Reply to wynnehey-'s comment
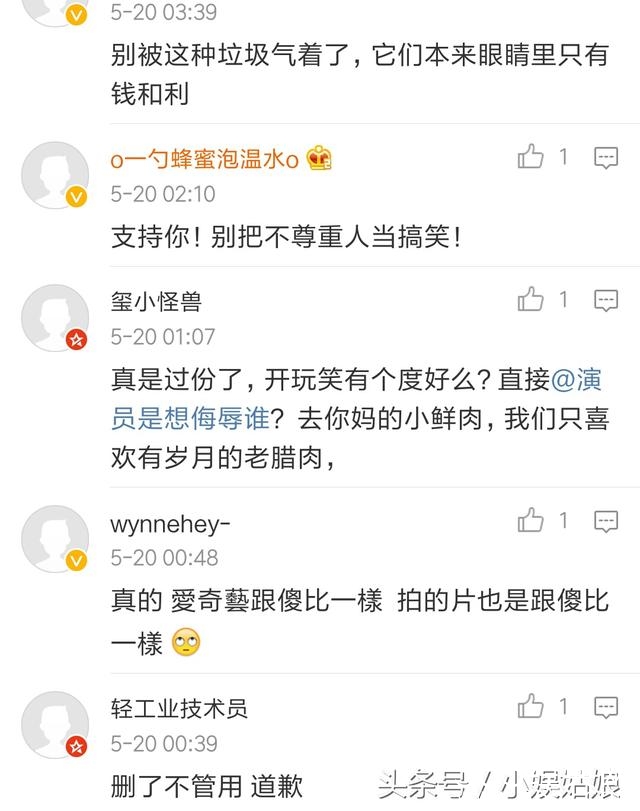This screenshot has width=640, height=811. 606,520
